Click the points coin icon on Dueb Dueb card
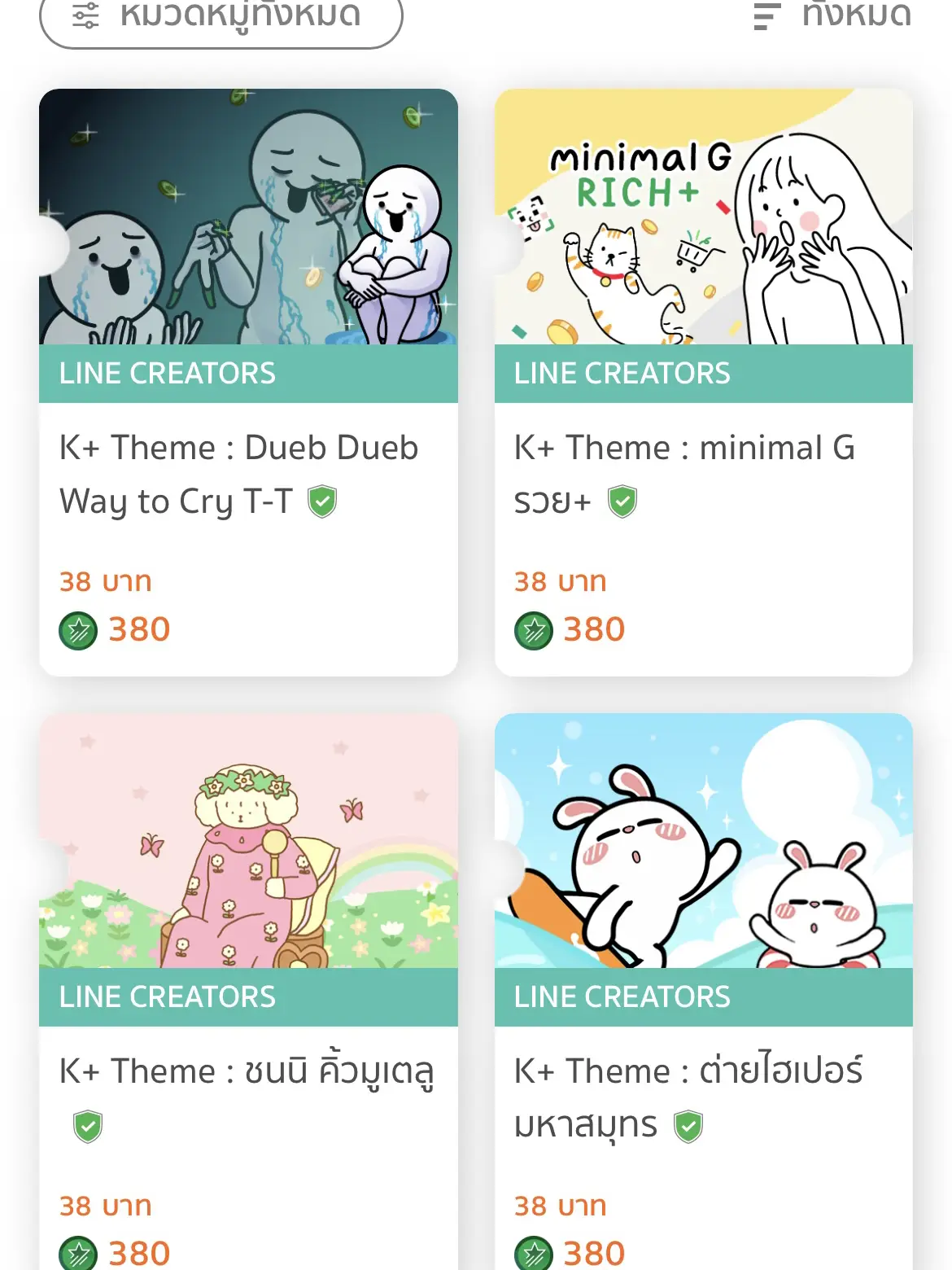 [77, 628]
